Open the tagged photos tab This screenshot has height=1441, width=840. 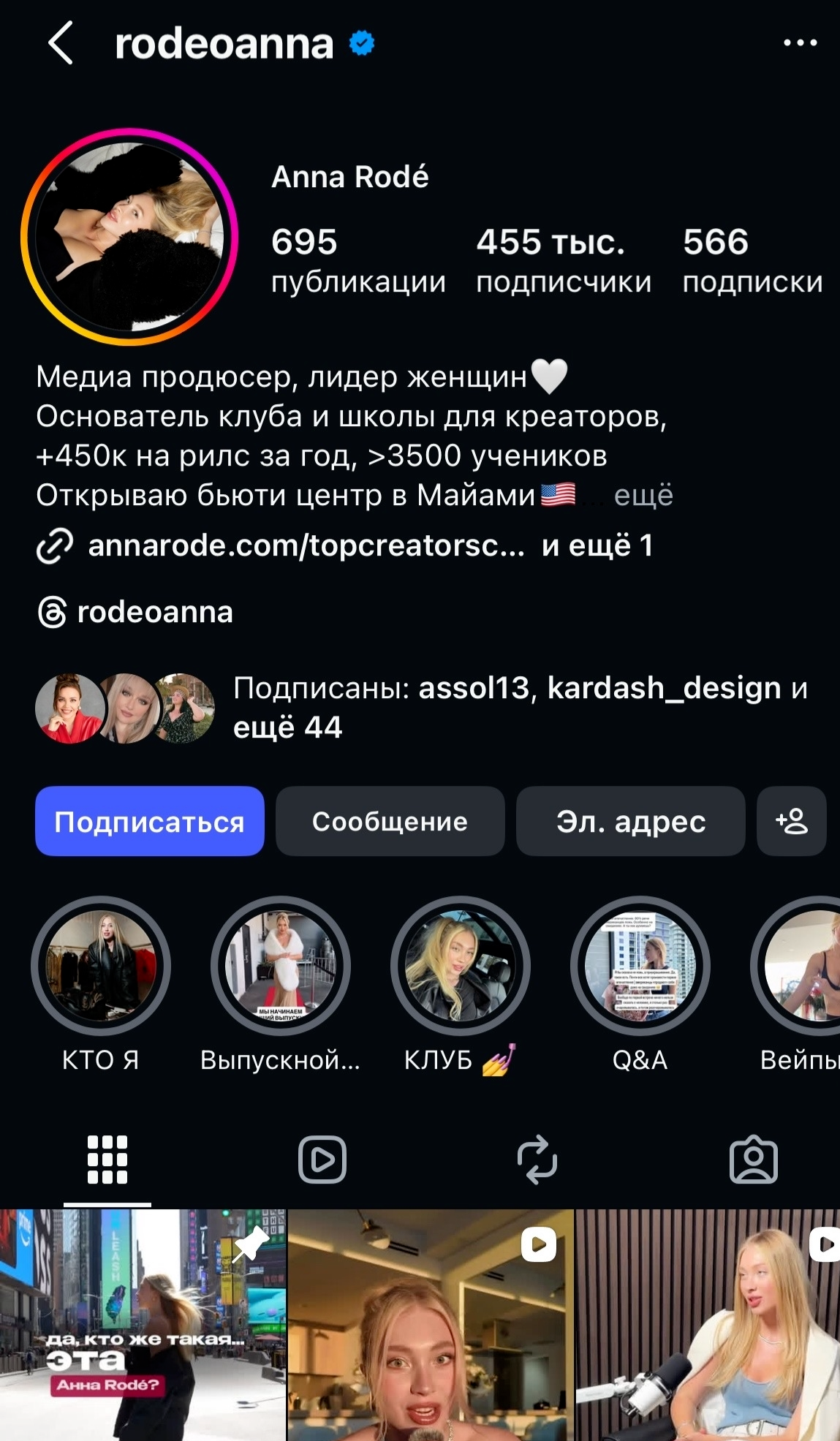[753, 1160]
